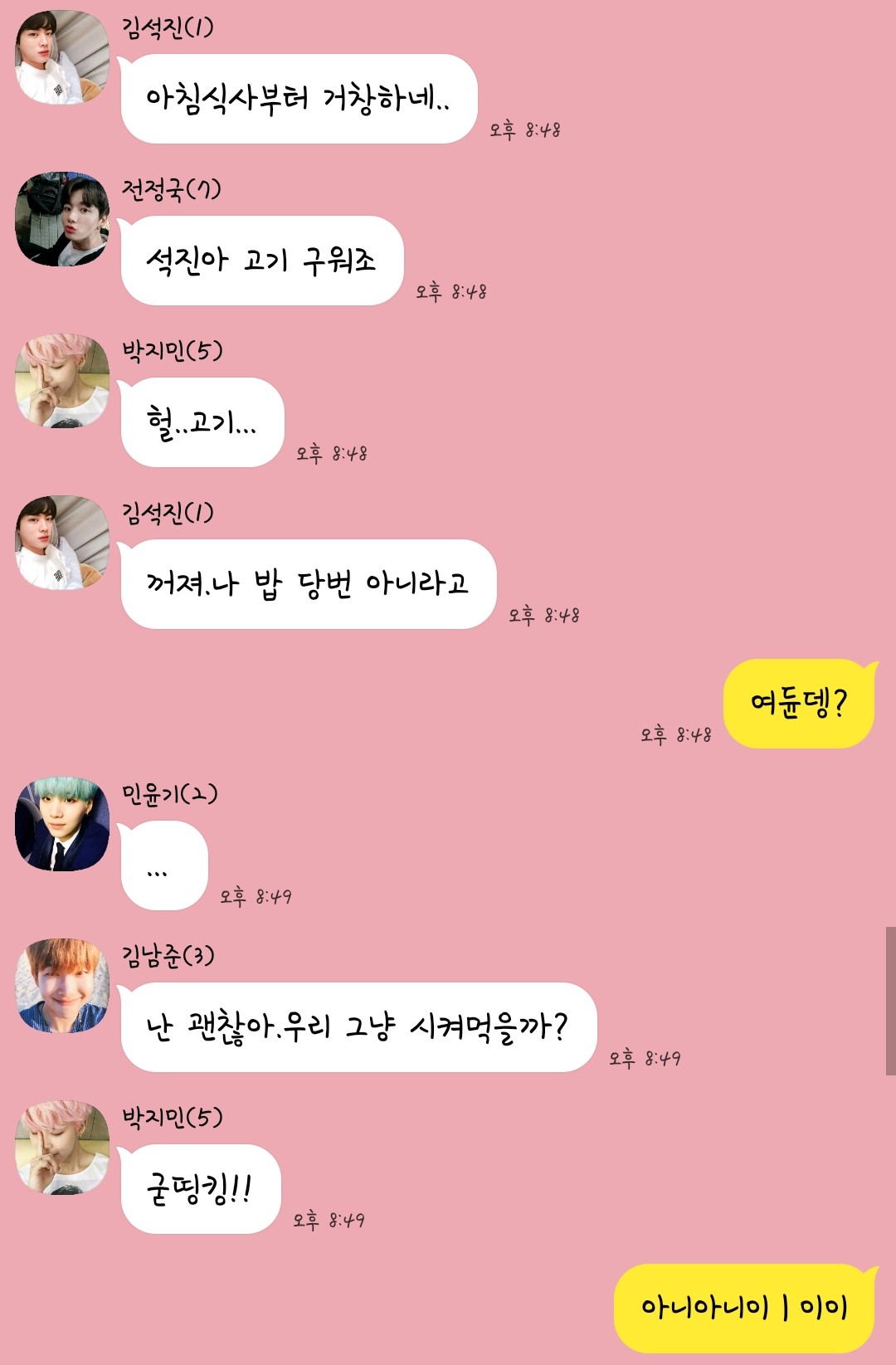
Task: Open 김석진's avatar beside the '아침식사부터 거창하네..' message
Action: tap(62, 57)
